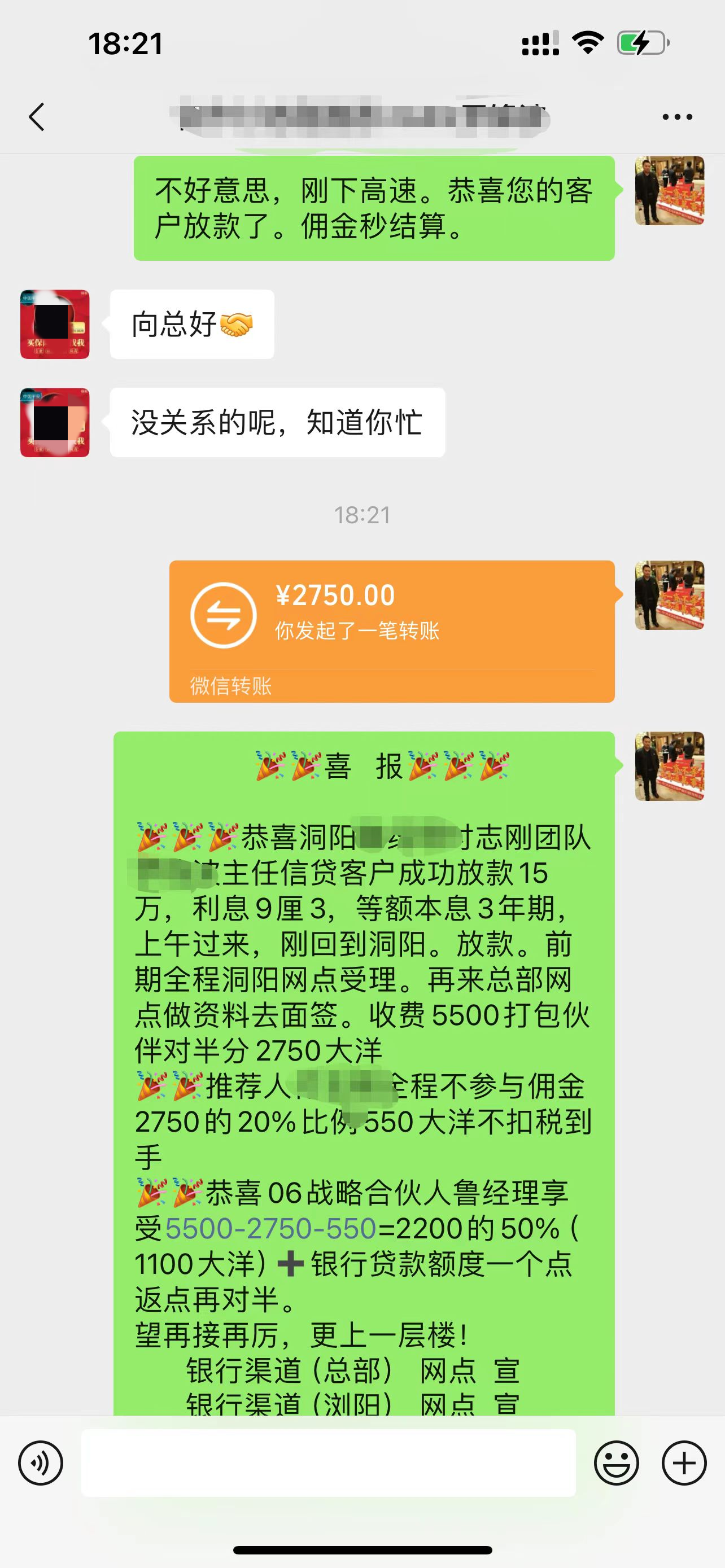Tap the 5500-2750-550 linked number
Screen dimensions: 725x1568
[271, 1228]
